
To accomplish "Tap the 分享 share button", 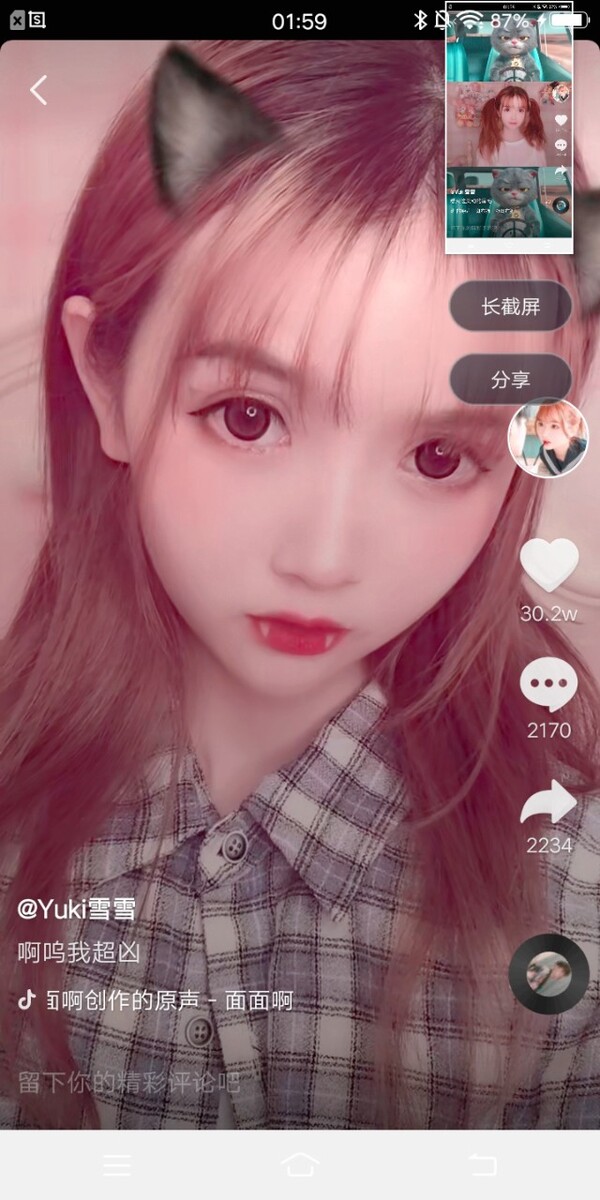I will coord(510,380).
